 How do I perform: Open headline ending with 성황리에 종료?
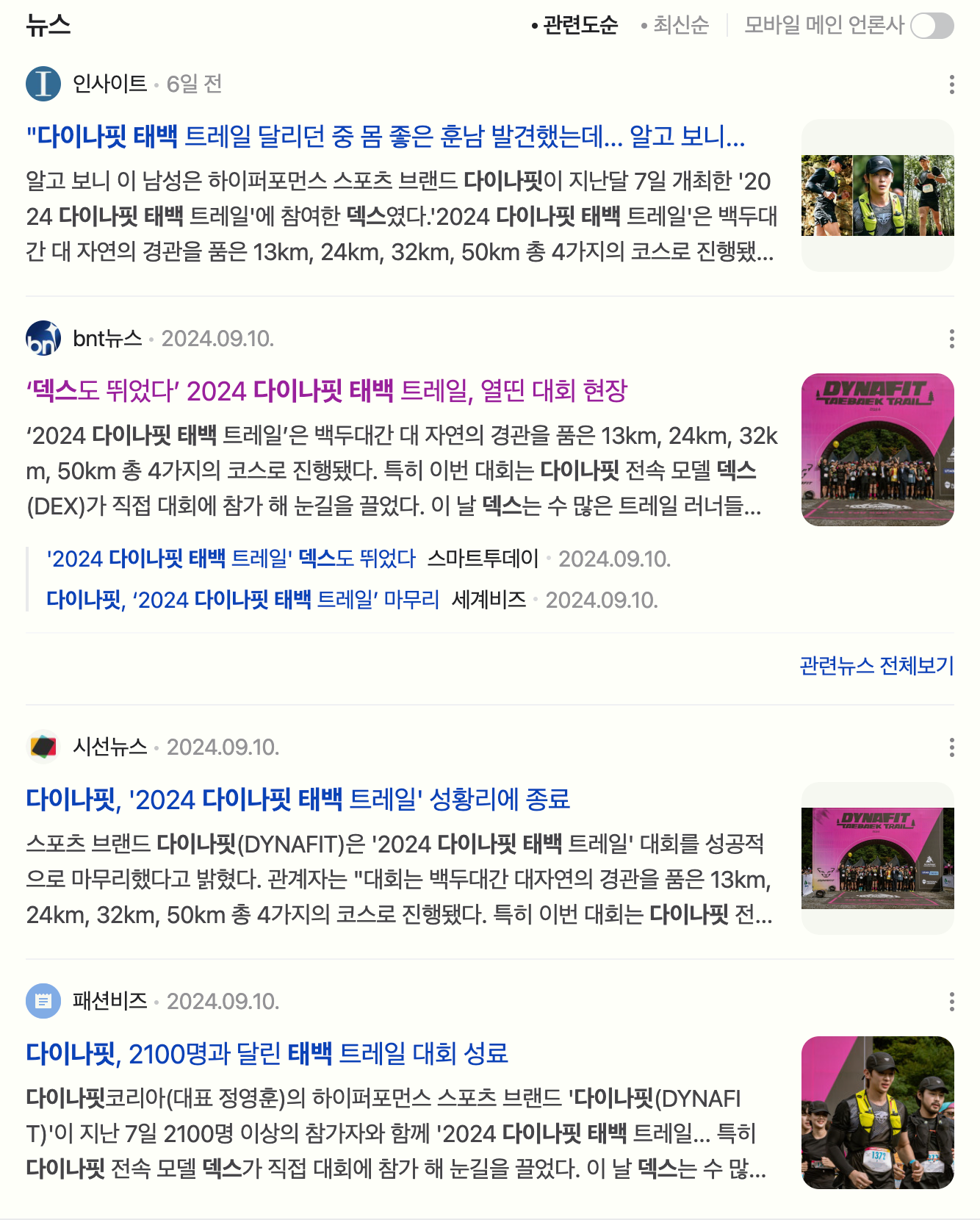298,800
